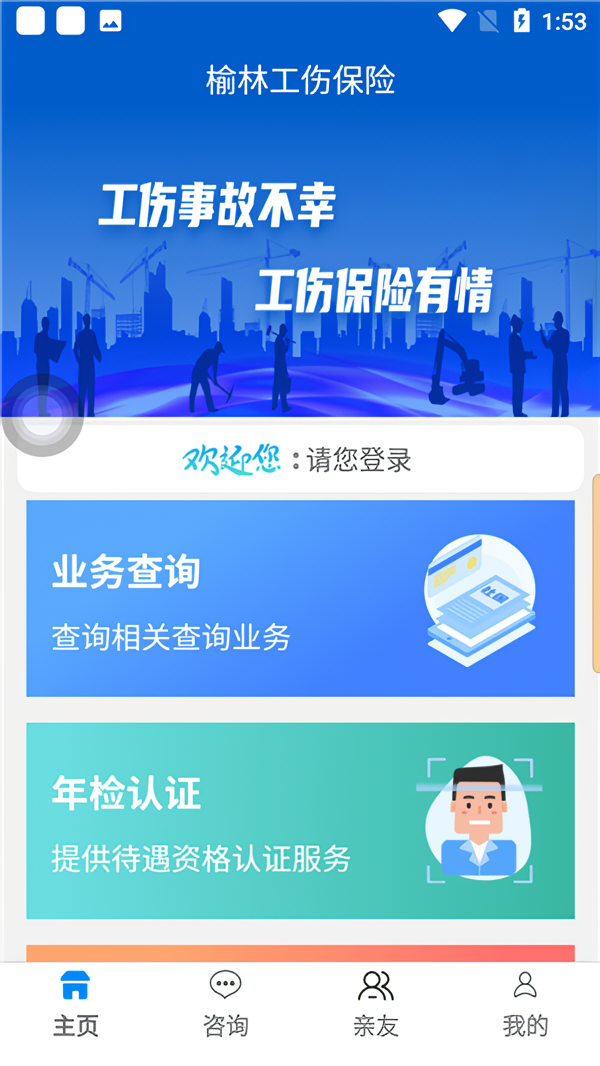Image resolution: width=600 pixels, height=1066 pixels.
Task: Open the 年检认证 card
Action: (300, 820)
